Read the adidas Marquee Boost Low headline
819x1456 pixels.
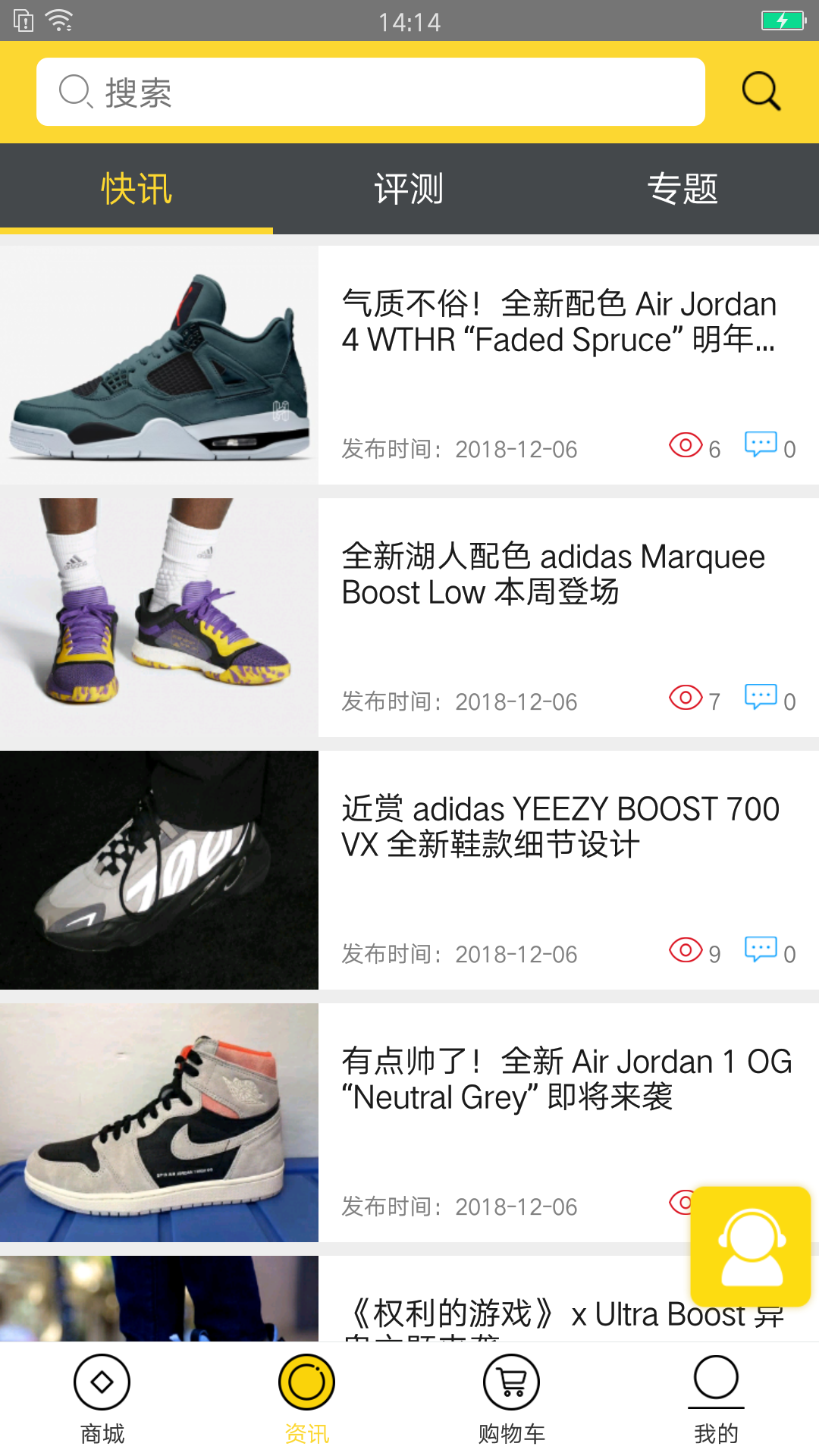pyautogui.click(x=554, y=574)
